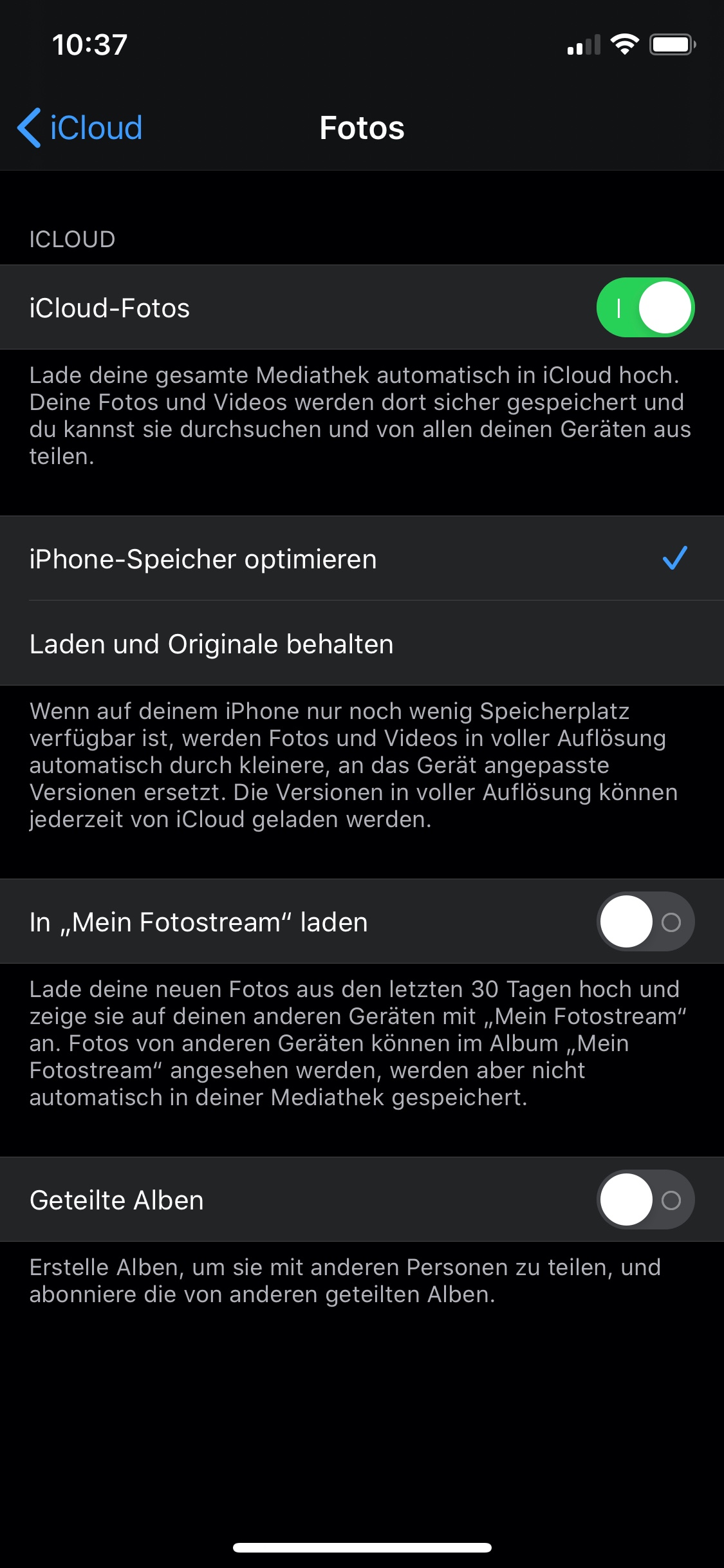The width and height of the screenshot is (724, 1568).
Task: Go back to iCloud settings
Action: tap(80, 127)
